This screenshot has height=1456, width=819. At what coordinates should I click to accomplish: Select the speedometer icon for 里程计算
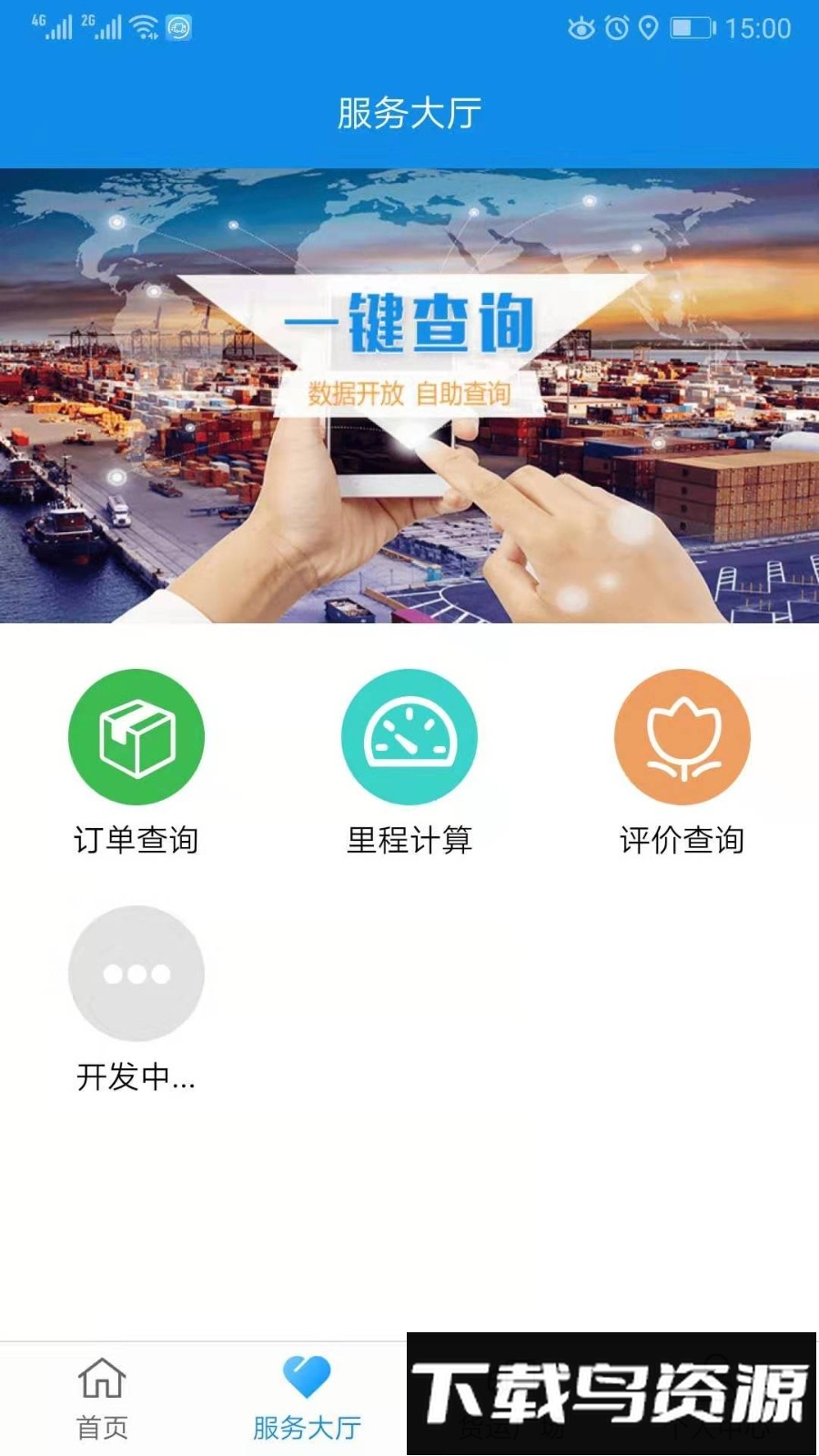[409, 737]
